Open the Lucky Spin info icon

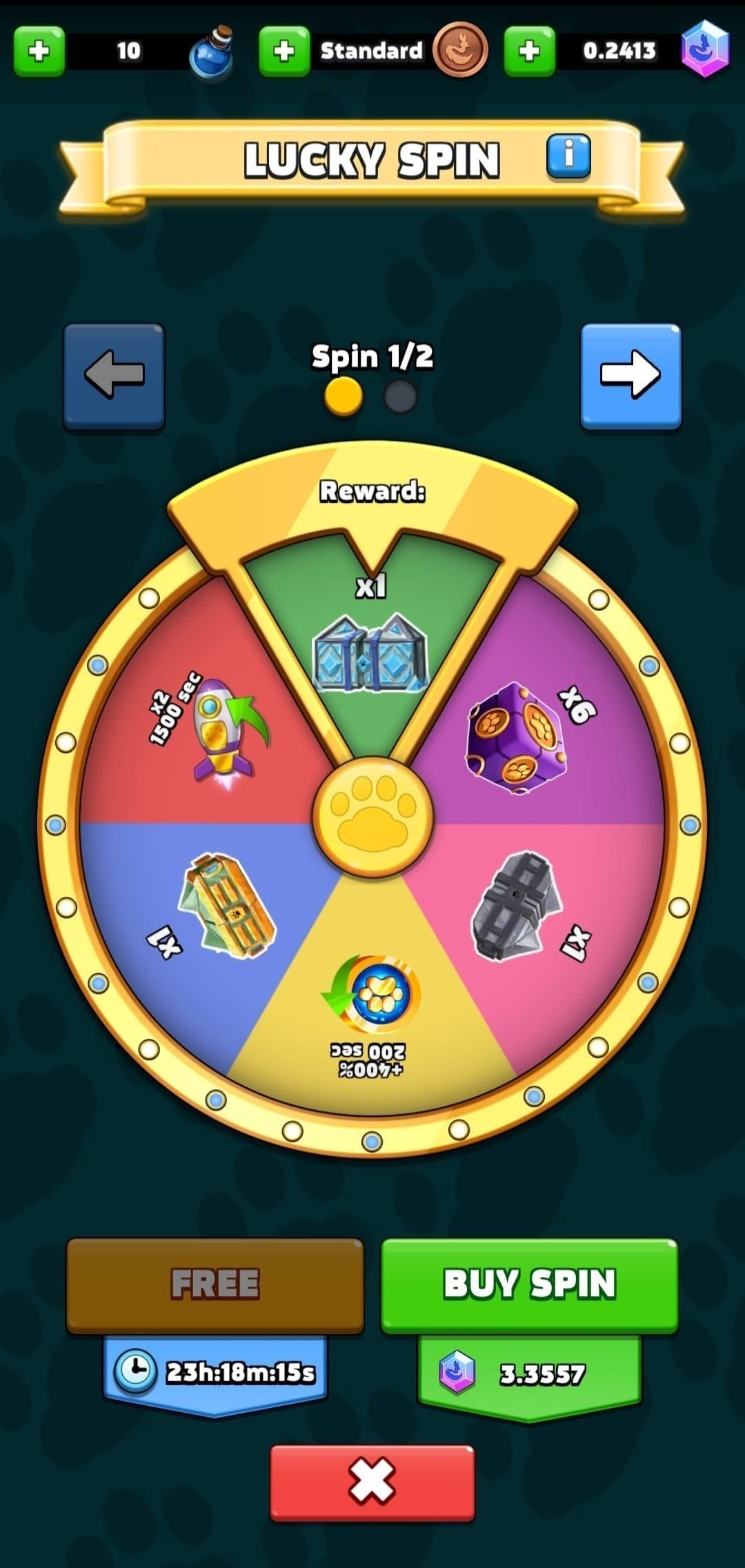click(568, 156)
